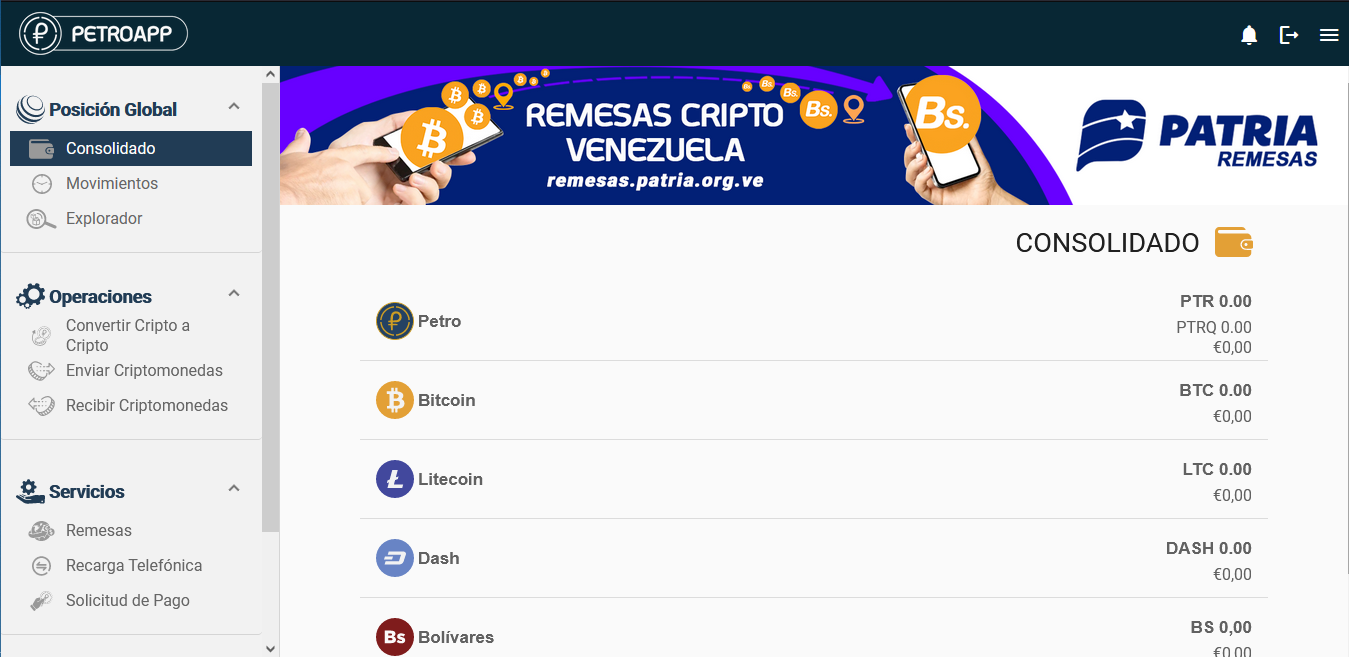Collapse the Operaciones section

pos(234,294)
